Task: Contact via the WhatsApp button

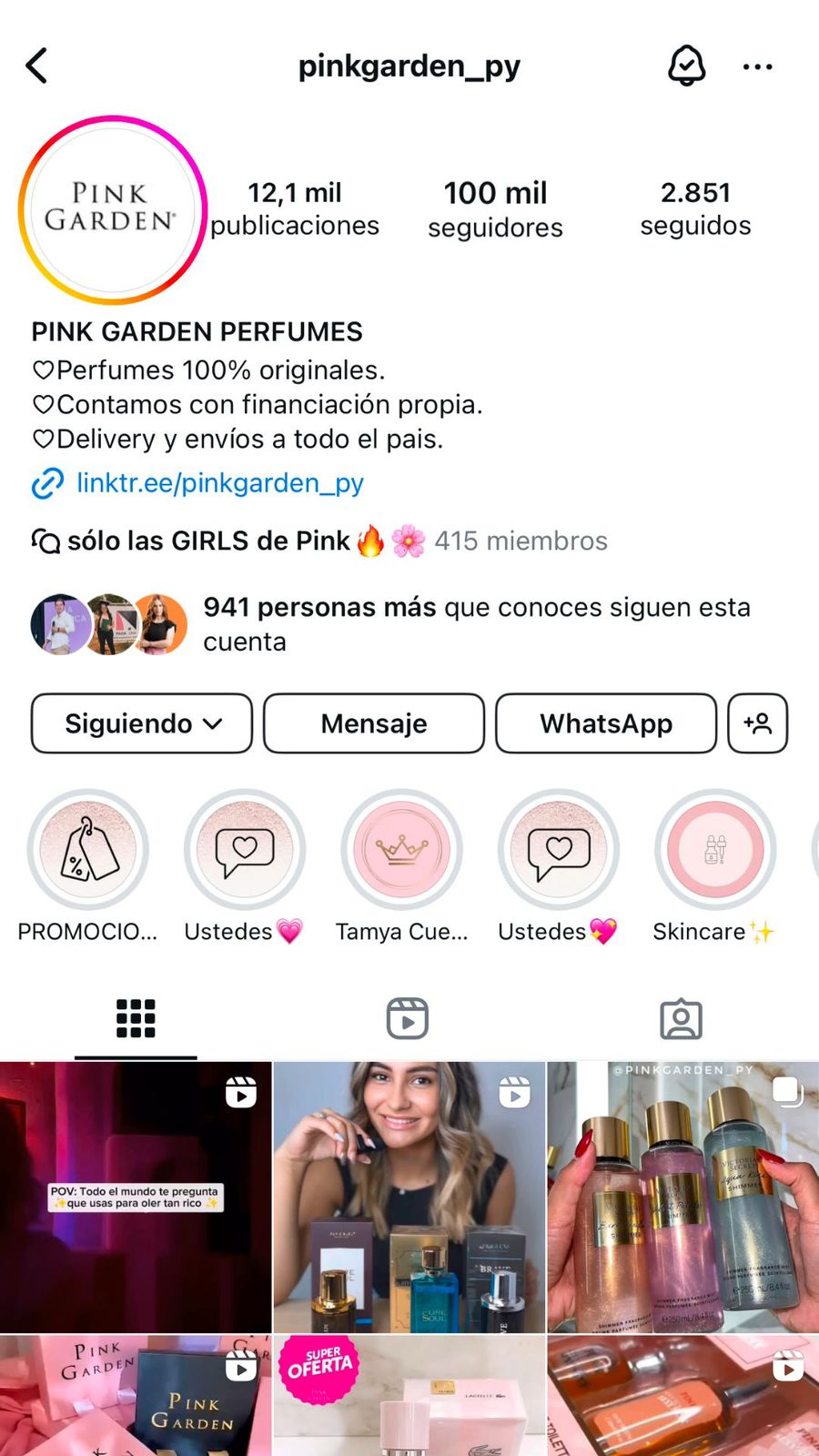Action: coord(606,723)
